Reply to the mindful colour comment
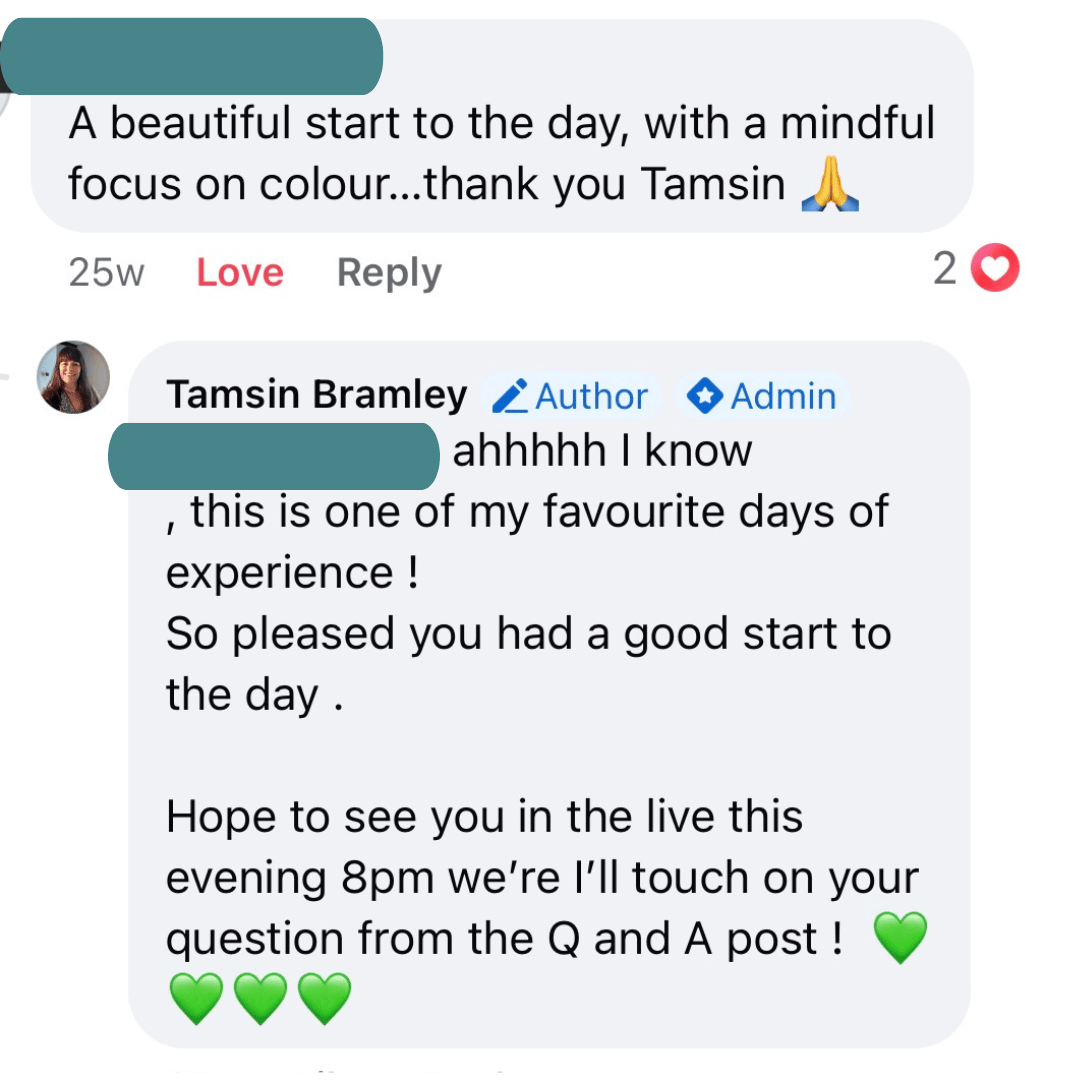1080x1080 pixels. click(389, 273)
